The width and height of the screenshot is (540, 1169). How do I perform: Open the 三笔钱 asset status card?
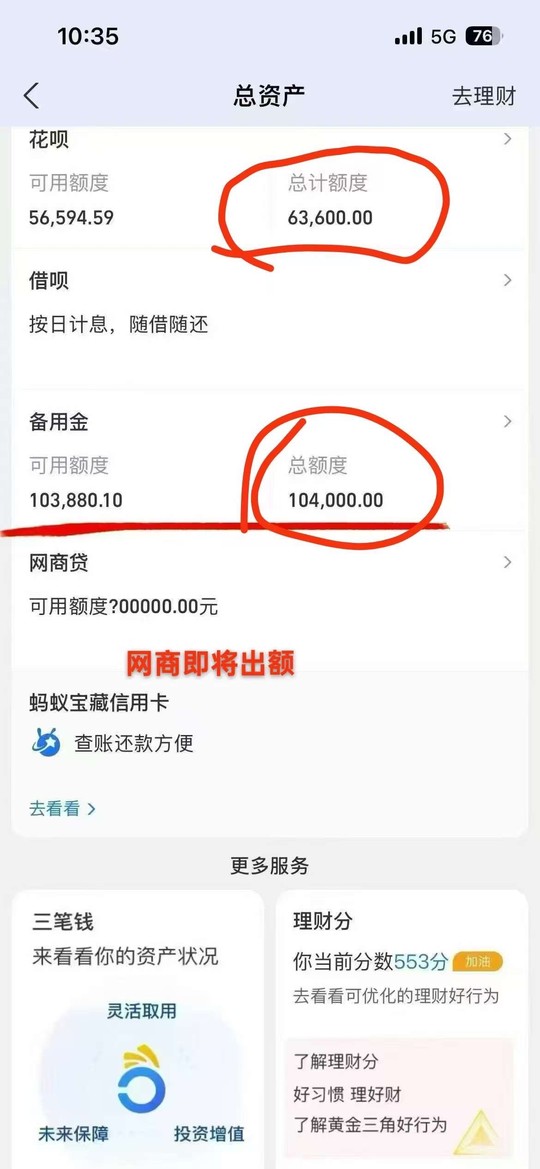coord(138,1029)
